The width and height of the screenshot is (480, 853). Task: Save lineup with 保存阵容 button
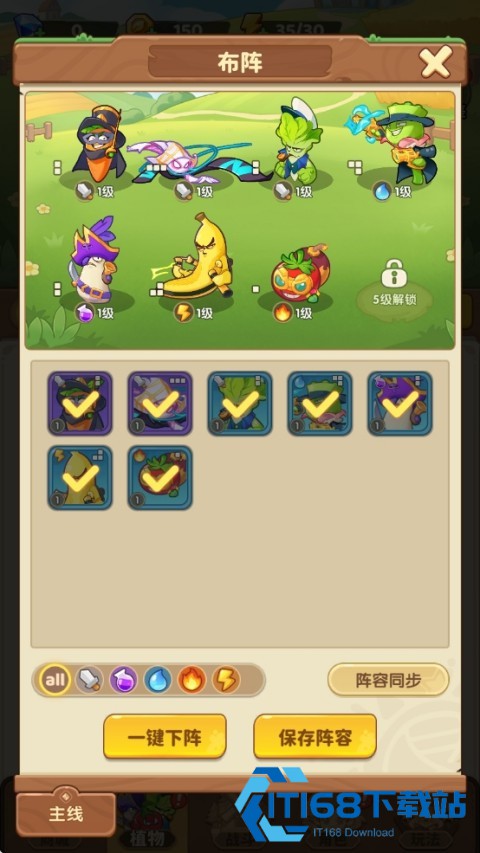coord(315,737)
